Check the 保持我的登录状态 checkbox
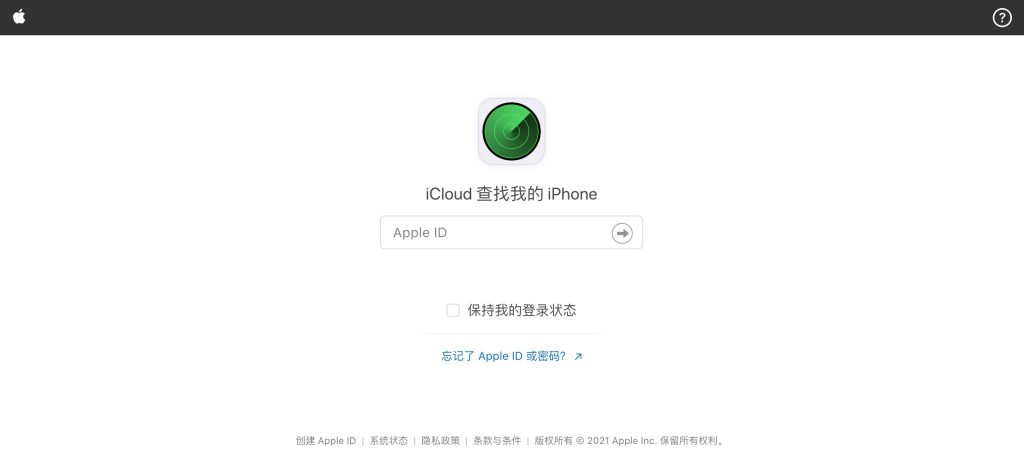Screen dimensions: 1024x460 (453, 310)
